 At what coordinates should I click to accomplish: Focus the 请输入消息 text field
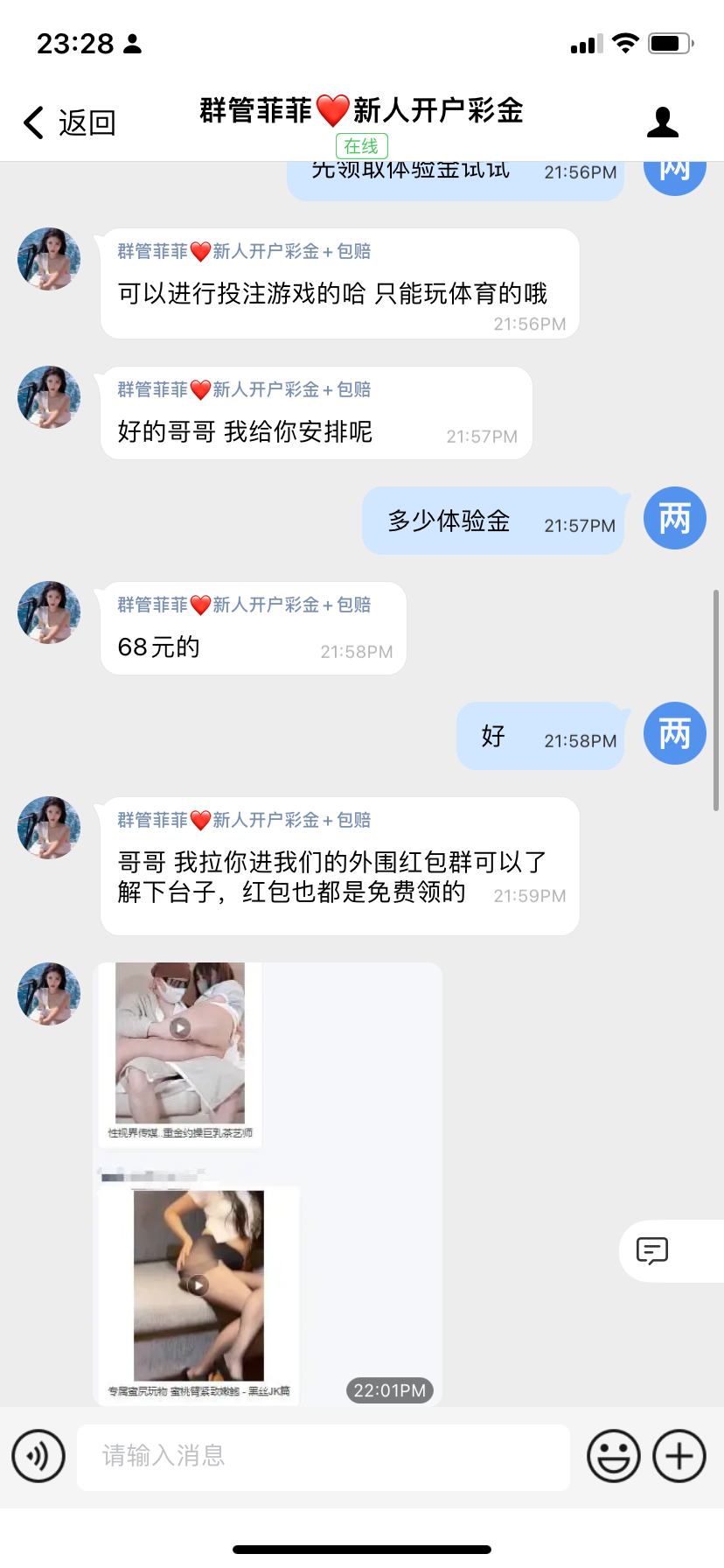(x=324, y=1457)
